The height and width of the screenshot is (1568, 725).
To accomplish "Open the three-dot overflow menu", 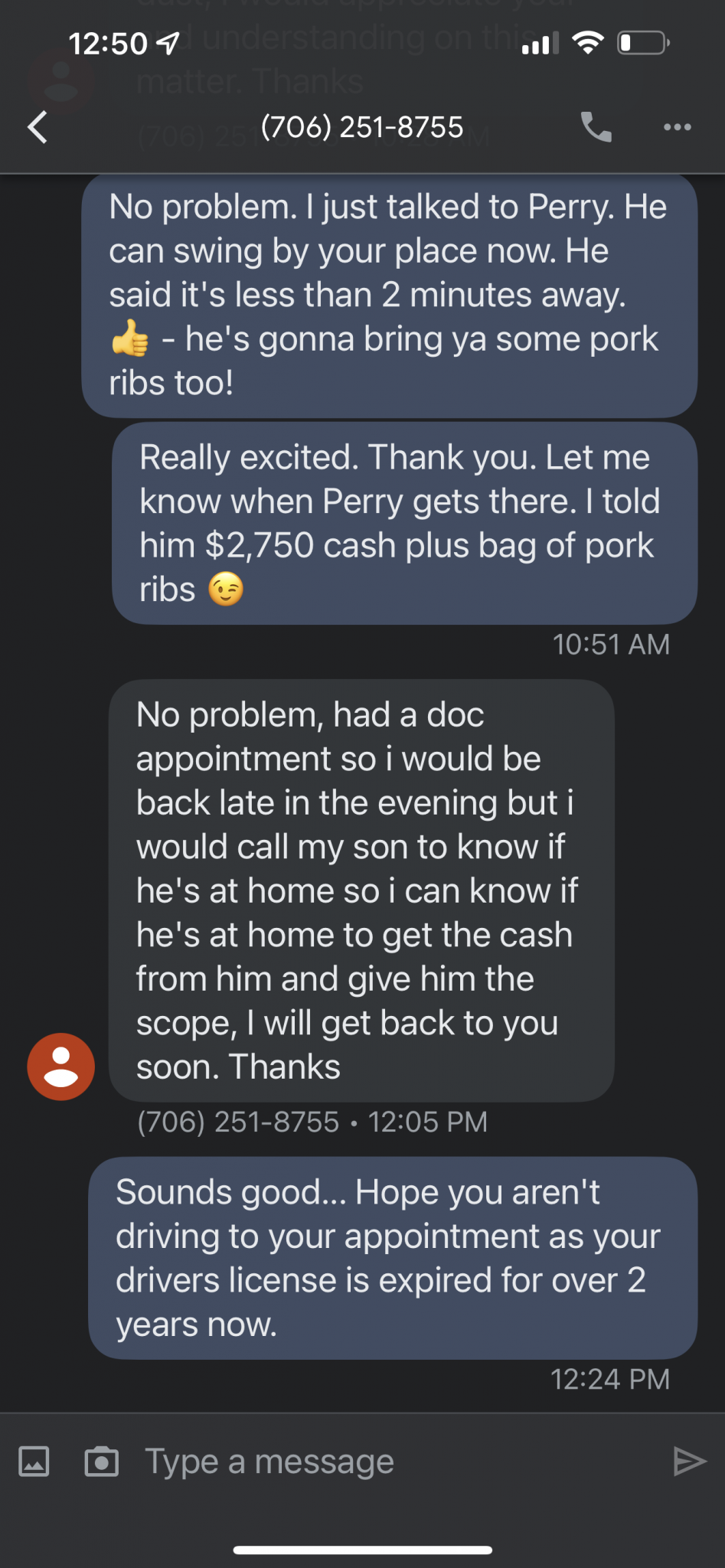I will 677,127.
